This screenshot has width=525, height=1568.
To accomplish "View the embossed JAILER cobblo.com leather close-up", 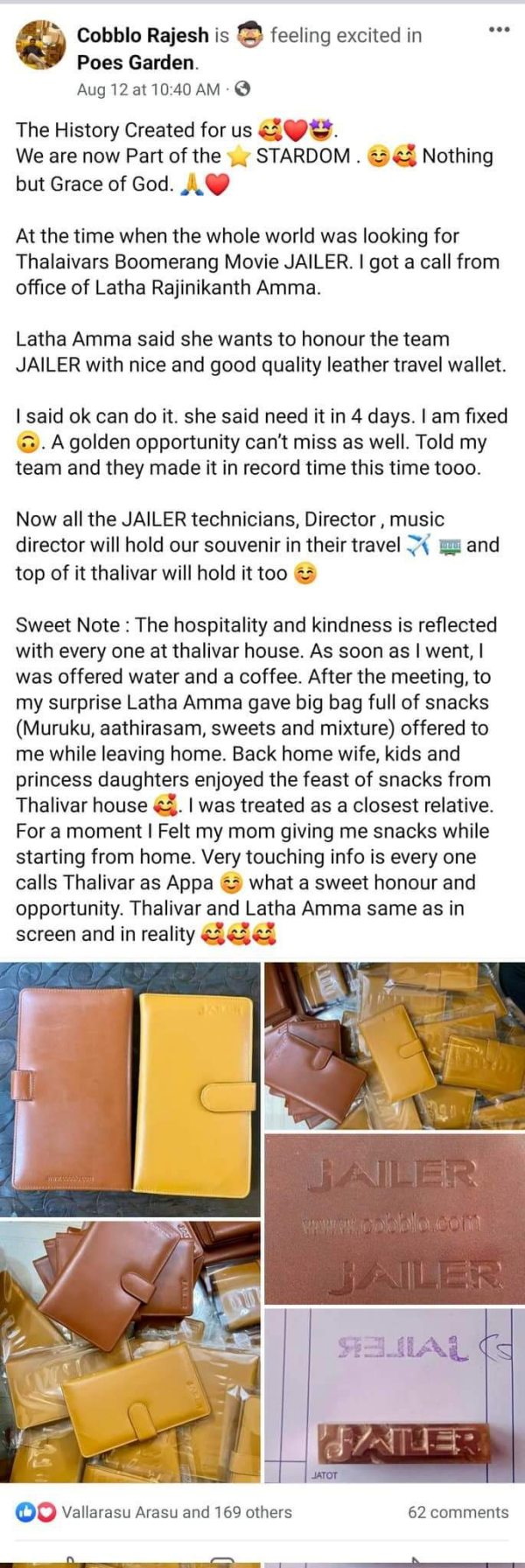I will pos(394,1218).
